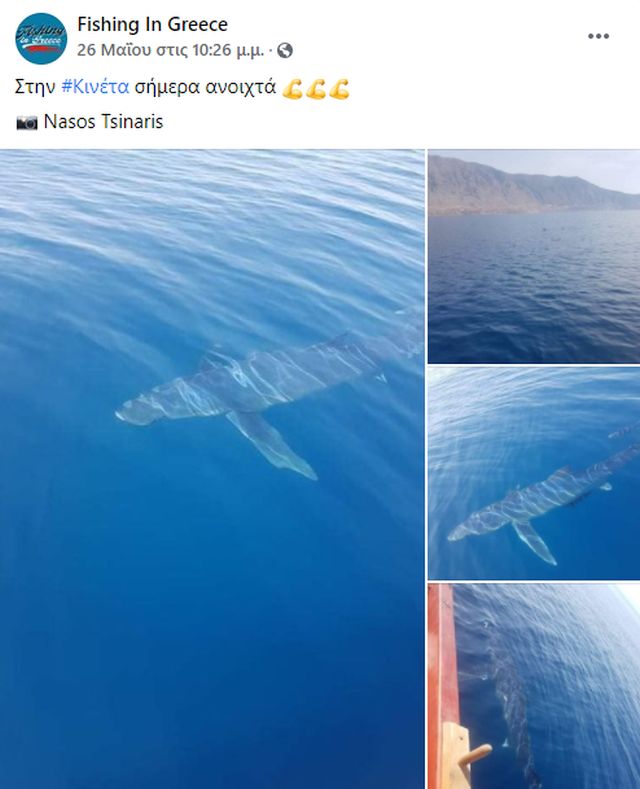Open Fishing In Greece page name
The image size is (640, 789).
tap(152, 24)
